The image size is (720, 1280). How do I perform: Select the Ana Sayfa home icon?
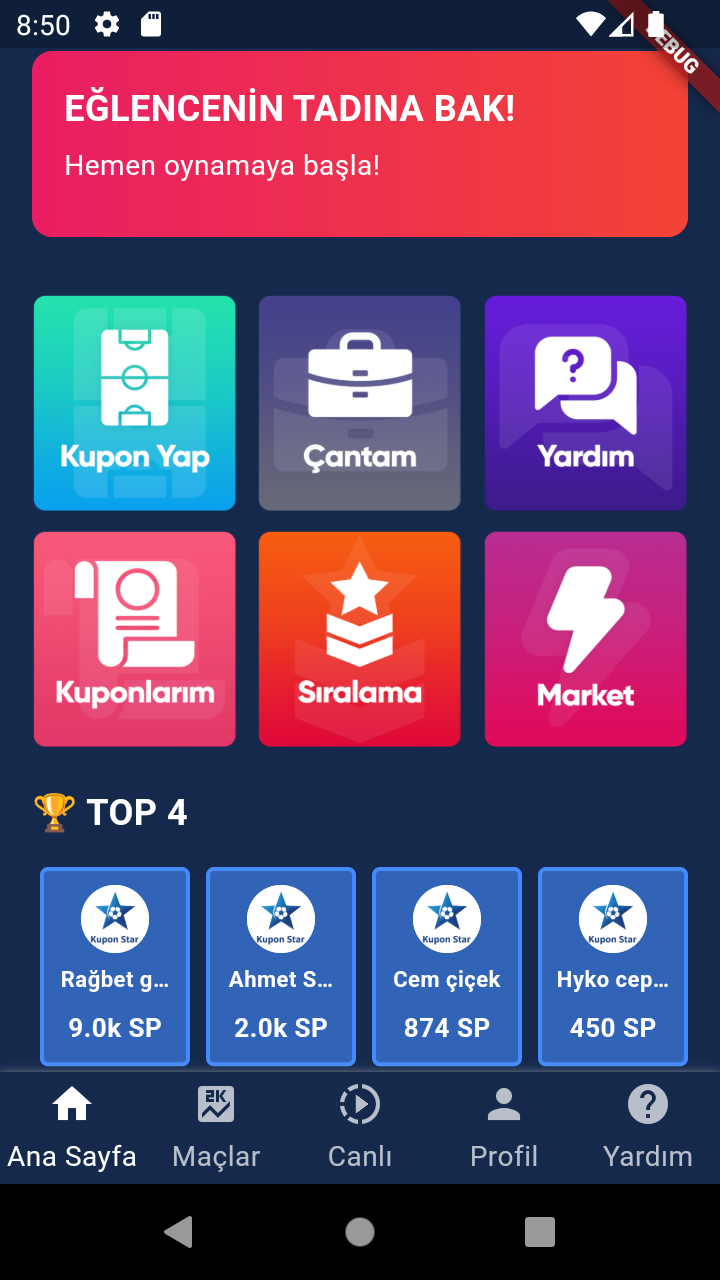[72, 1104]
